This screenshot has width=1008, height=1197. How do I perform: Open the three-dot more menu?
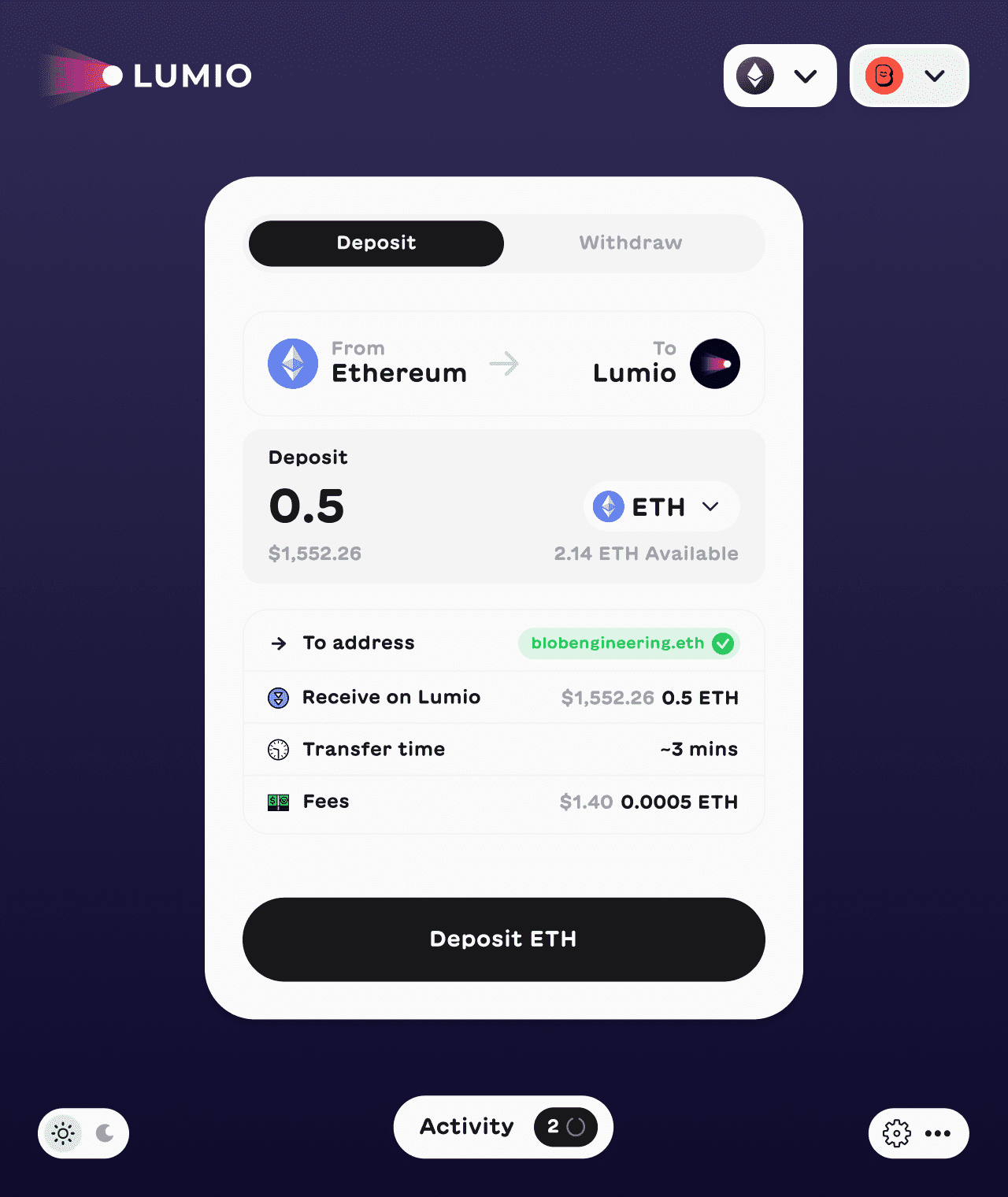938,1133
